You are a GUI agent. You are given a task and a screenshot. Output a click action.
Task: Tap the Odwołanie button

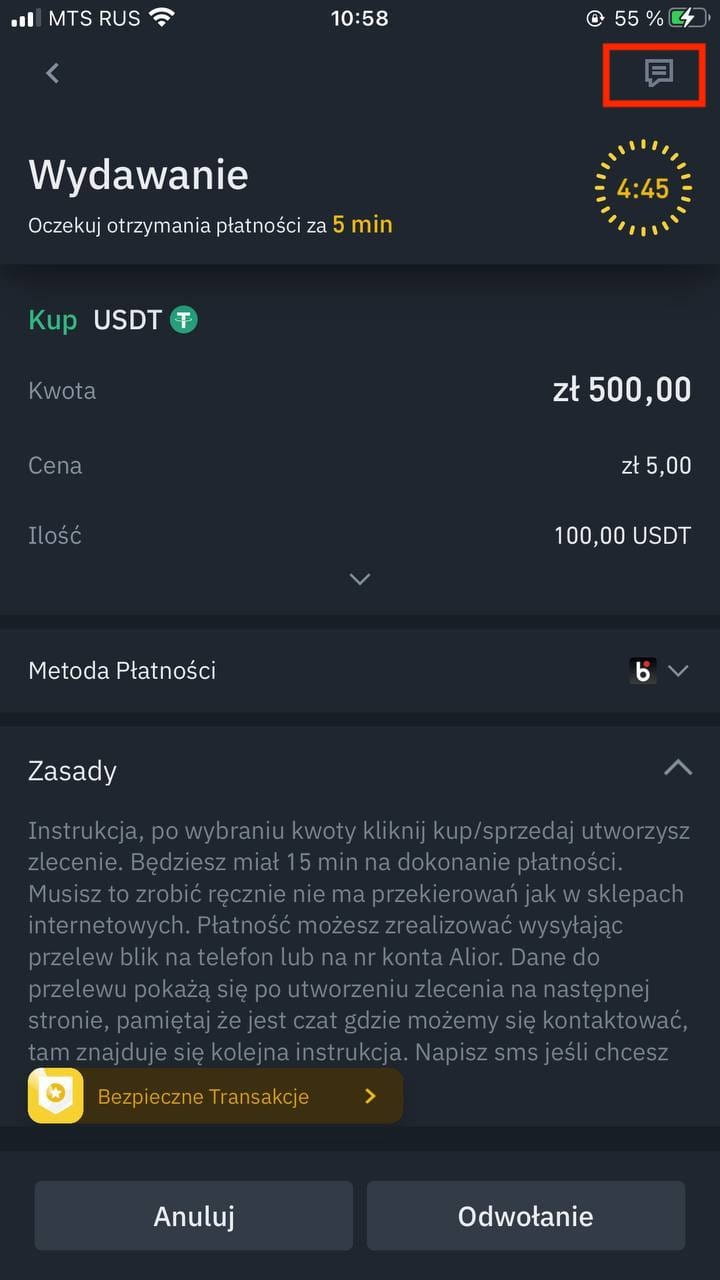tap(526, 1216)
